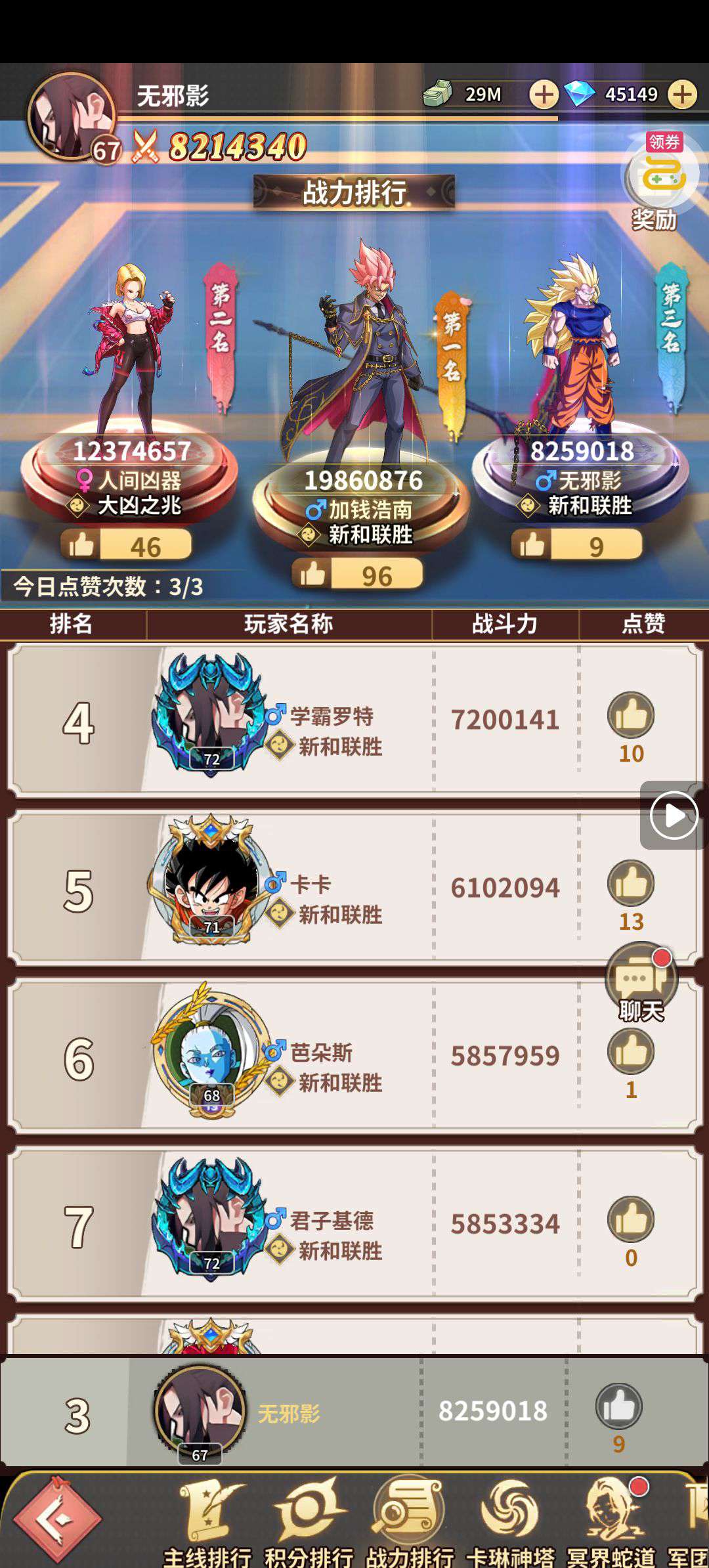The width and height of the screenshot is (709, 1568).
Task: Like 芭朵斯 in the ranking list
Action: click(631, 1051)
